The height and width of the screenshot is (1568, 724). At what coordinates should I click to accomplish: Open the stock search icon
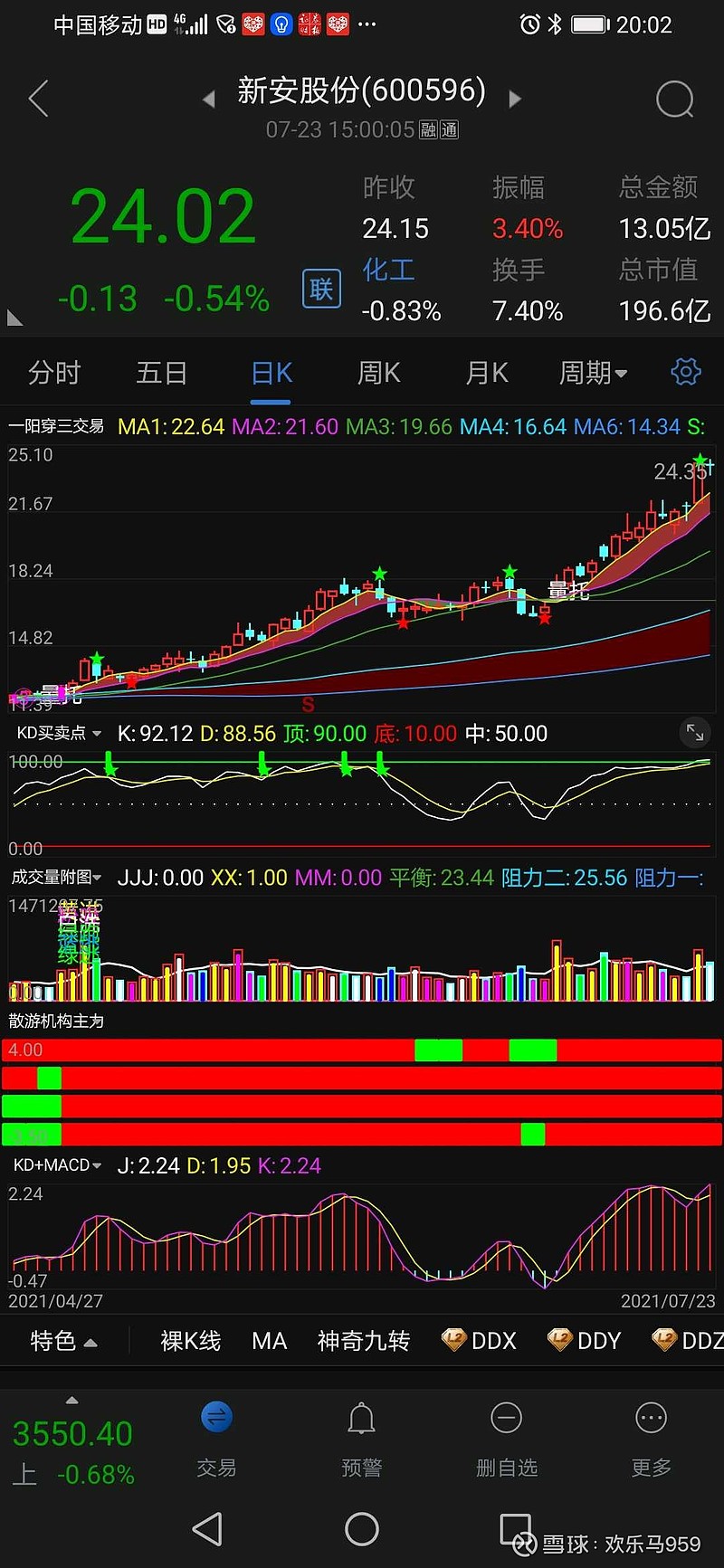point(674,100)
